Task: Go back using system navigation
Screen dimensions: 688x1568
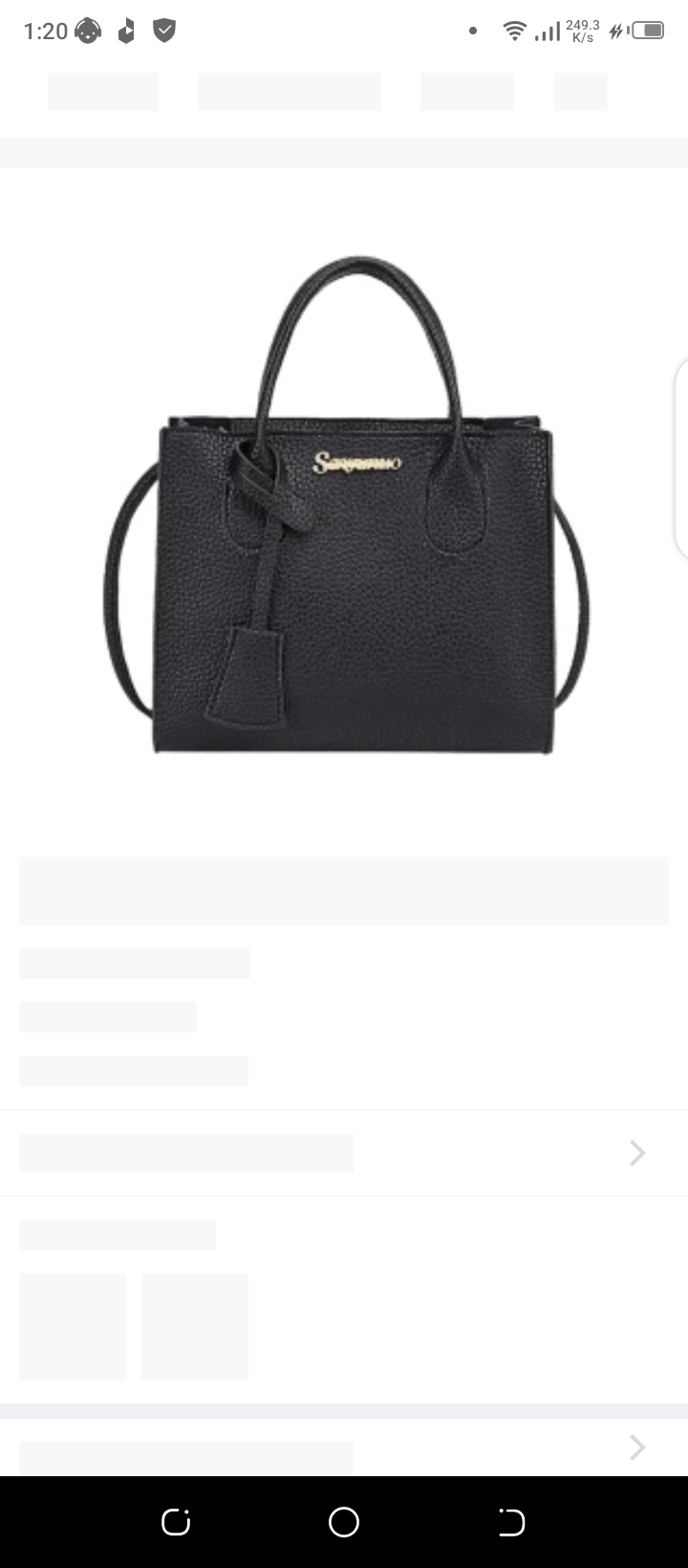Action: [511, 1521]
